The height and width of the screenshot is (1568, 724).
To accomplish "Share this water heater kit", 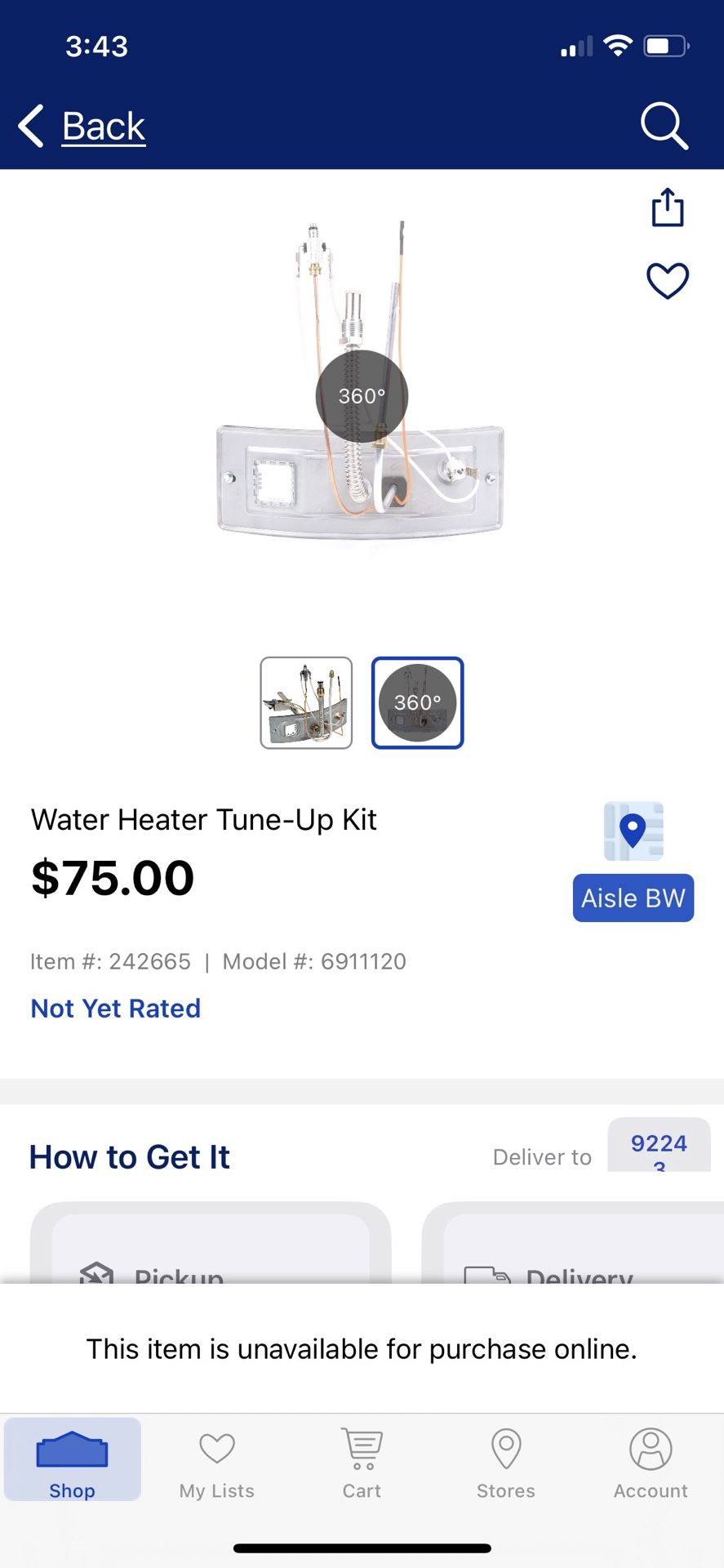I will [668, 207].
